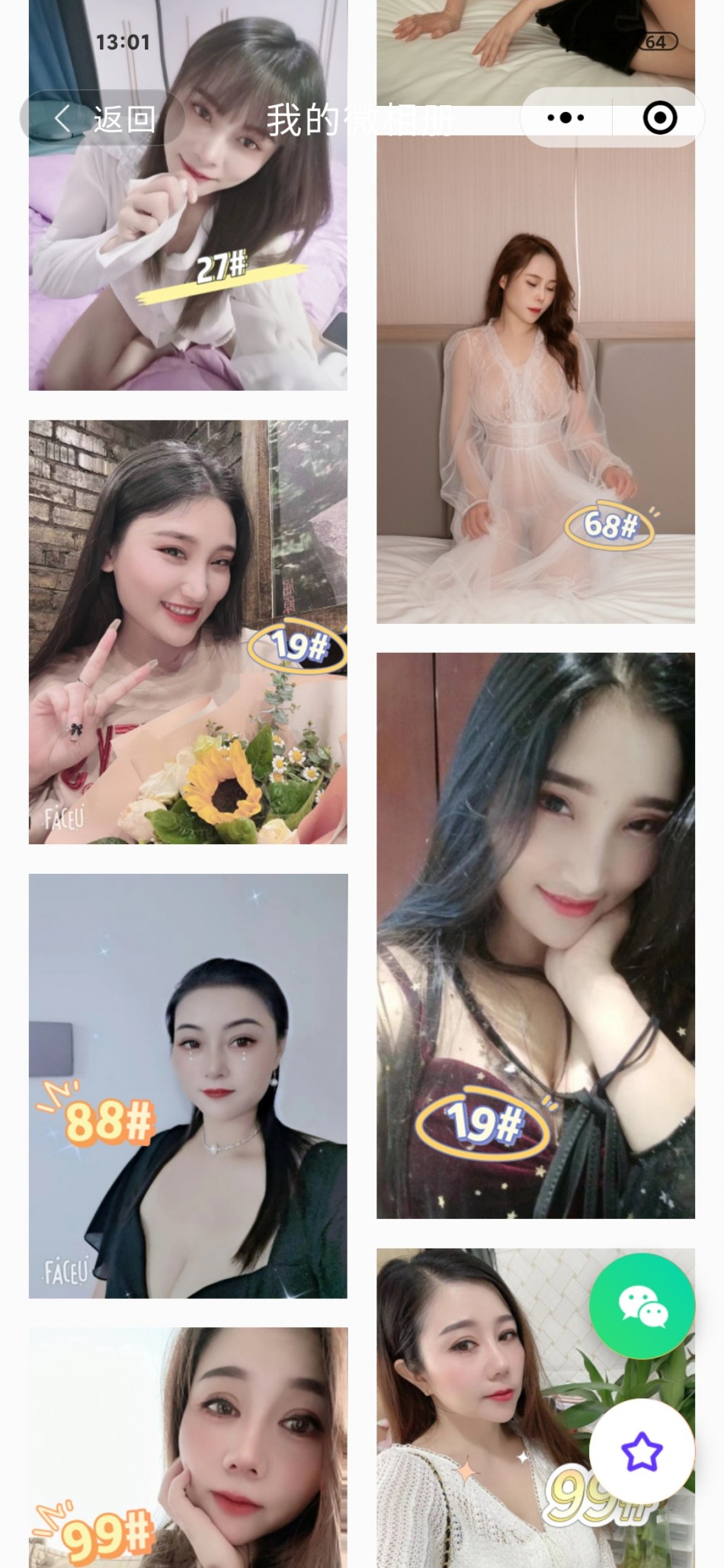The height and width of the screenshot is (1568, 724).
Task: Close the mini program via the circle icon
Action: [x=659, y=118]
